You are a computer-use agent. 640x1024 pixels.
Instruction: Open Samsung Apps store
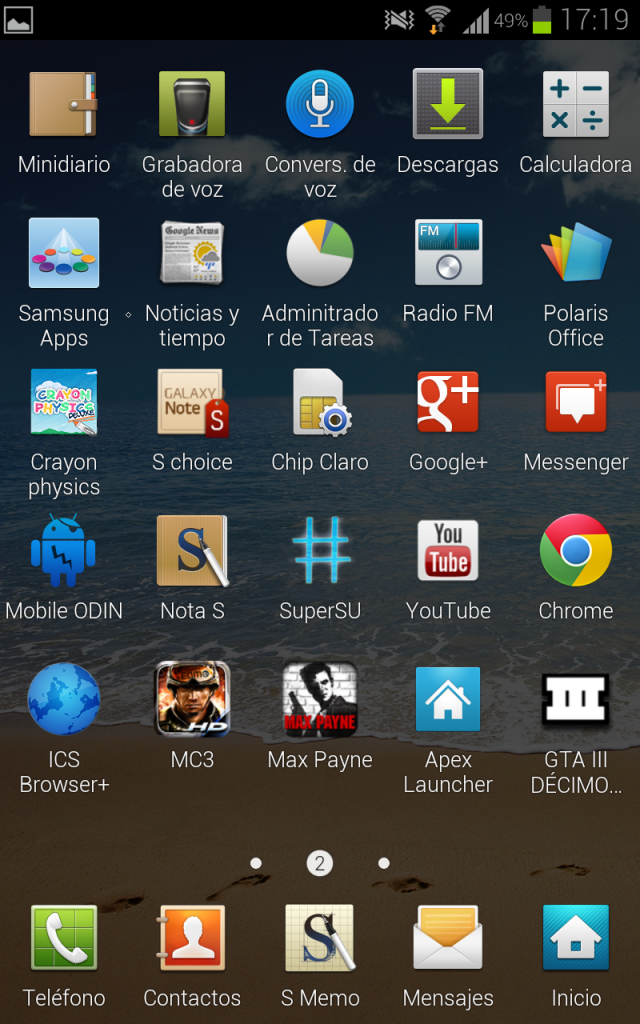point(64,253)
